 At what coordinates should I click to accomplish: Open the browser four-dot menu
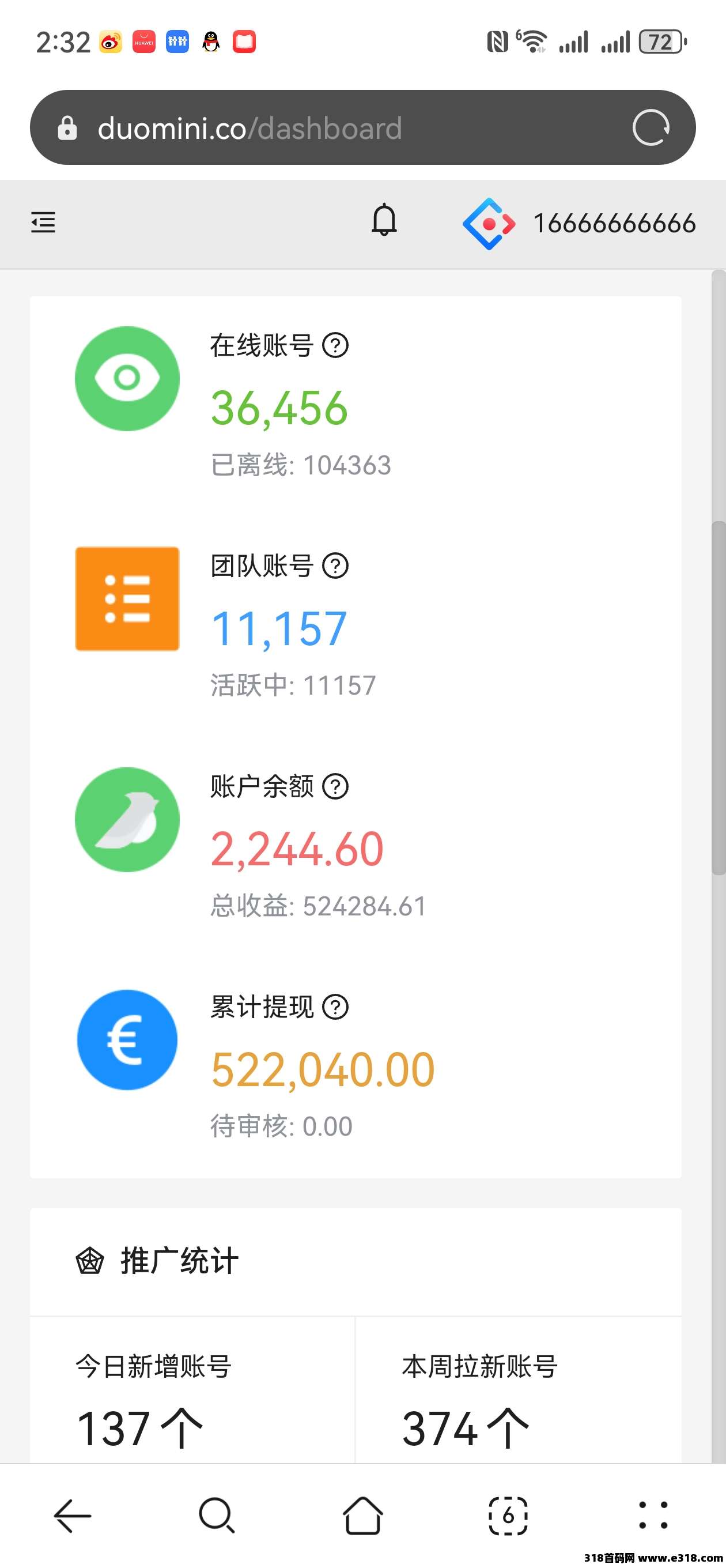point(653,1515)
